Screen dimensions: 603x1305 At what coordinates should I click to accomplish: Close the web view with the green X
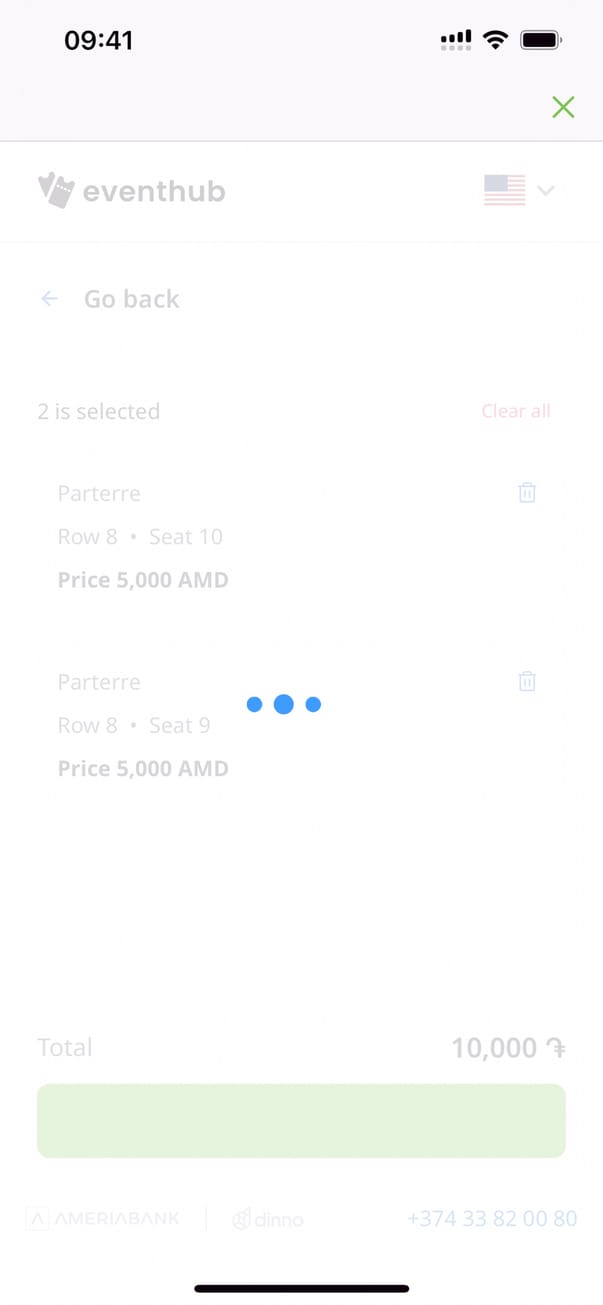pos(563,107)
